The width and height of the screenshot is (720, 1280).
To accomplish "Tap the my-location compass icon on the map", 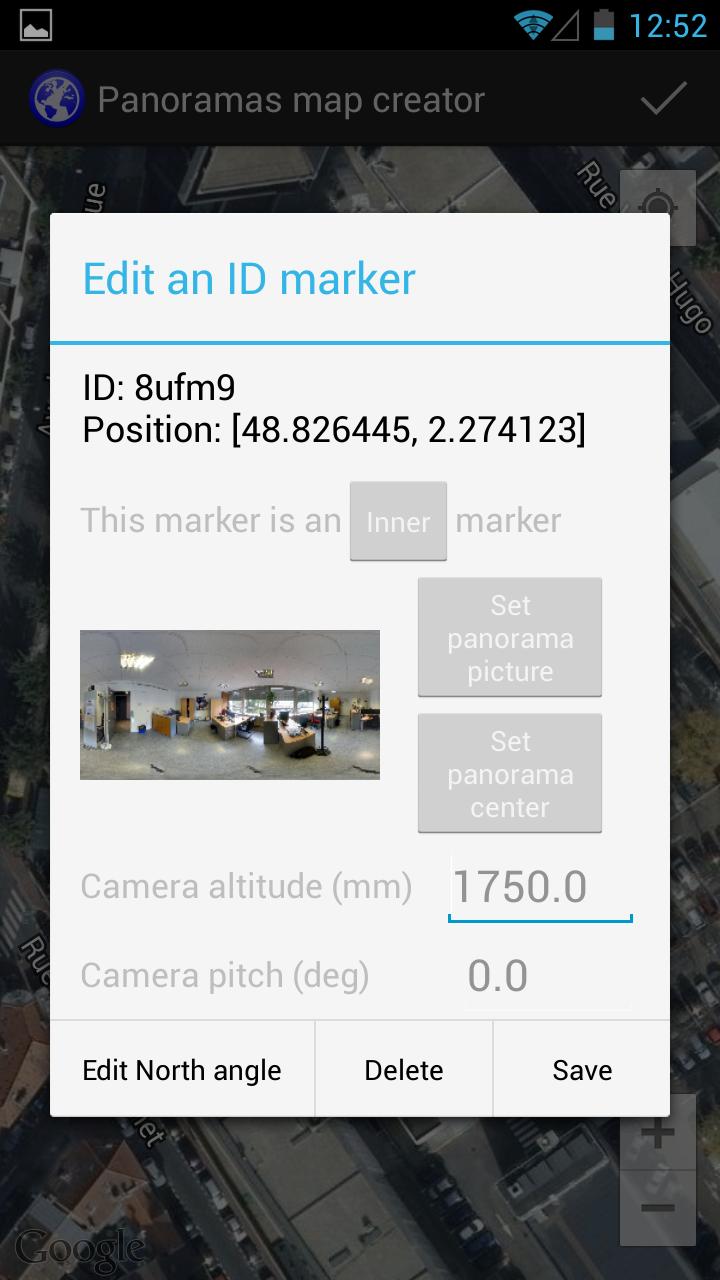I will tap(659, 206).
